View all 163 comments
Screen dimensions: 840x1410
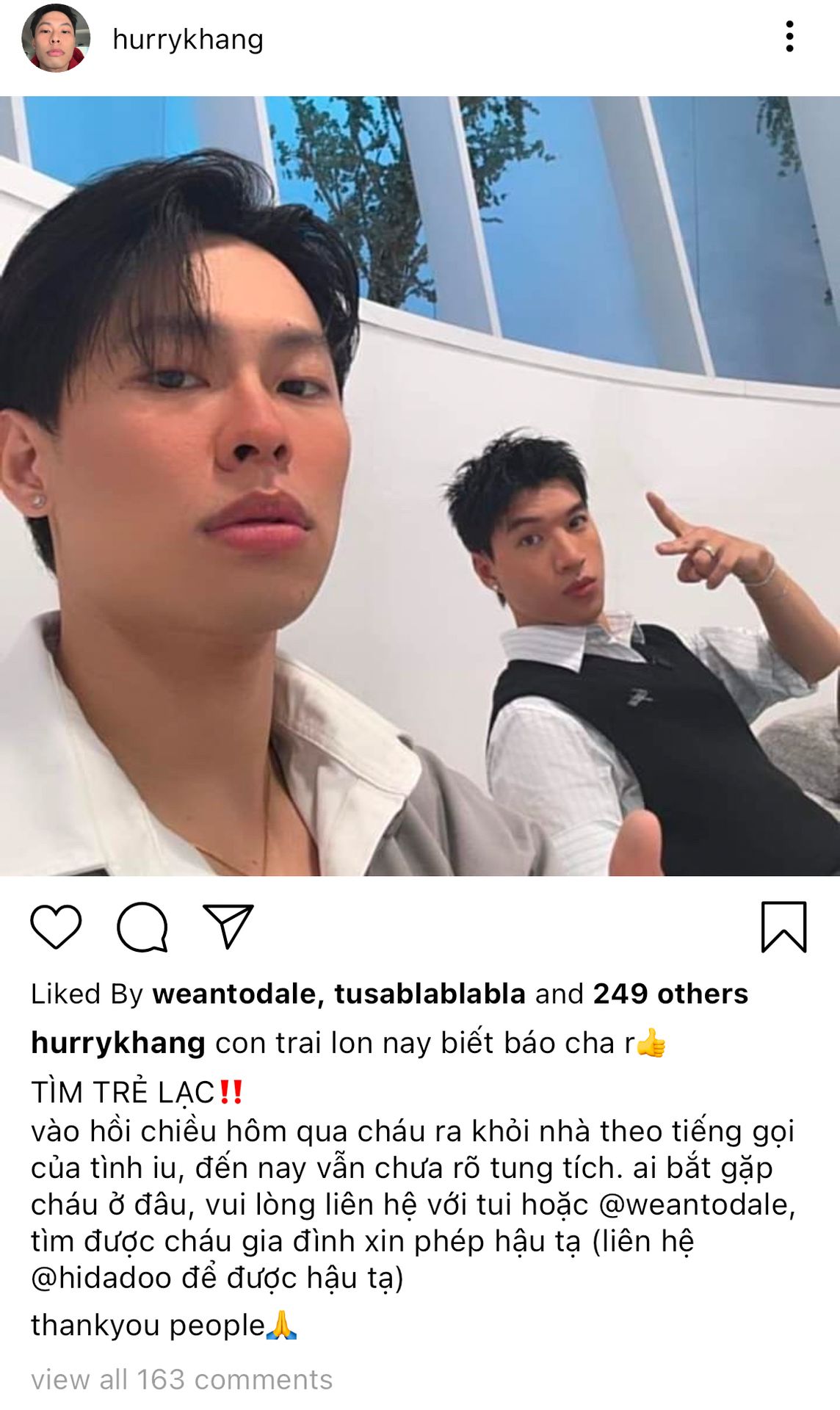pyautogui.click(x=181, y=1379)
